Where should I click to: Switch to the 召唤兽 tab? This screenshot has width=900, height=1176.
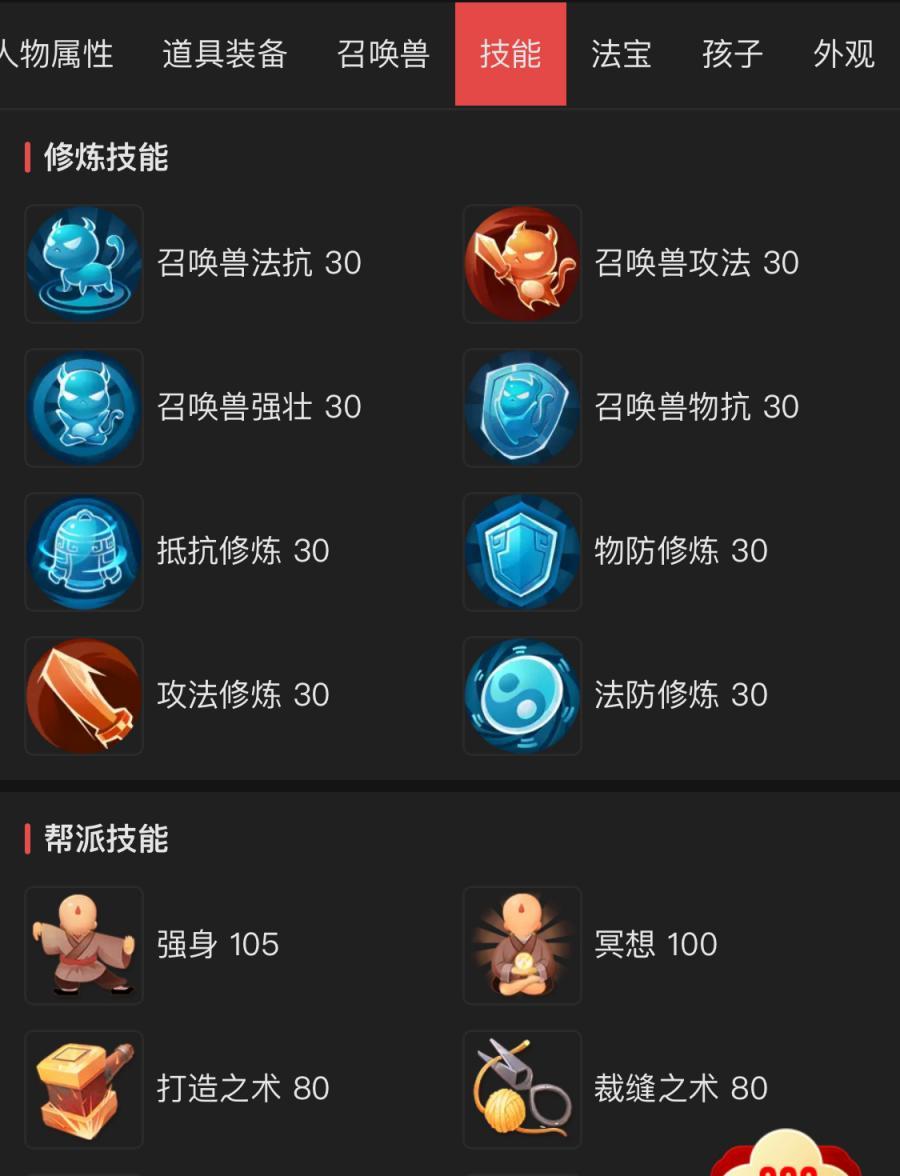pyautogui.click(x=383, y=54)
